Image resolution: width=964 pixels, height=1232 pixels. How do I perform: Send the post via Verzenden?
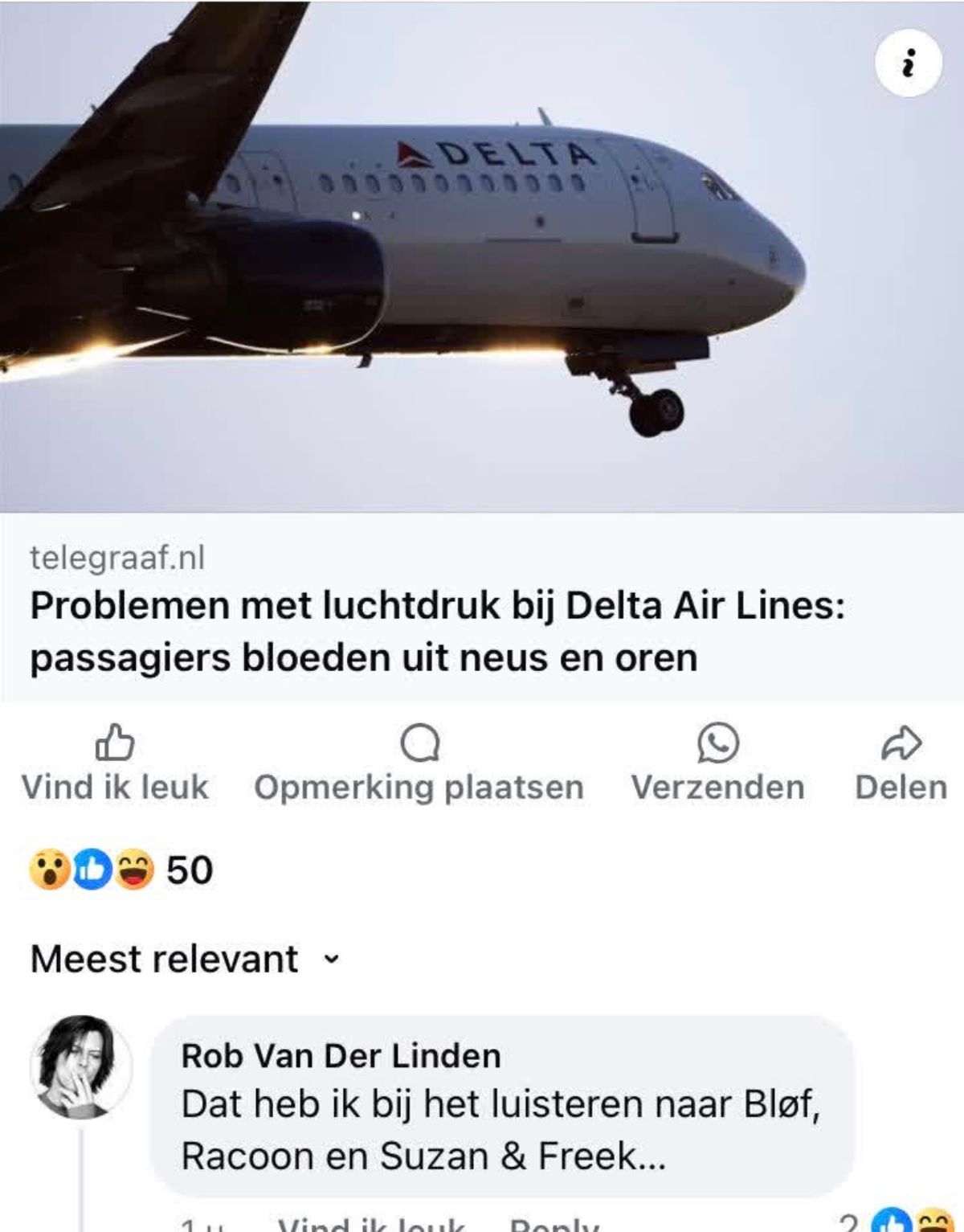(x=717, y=764)
